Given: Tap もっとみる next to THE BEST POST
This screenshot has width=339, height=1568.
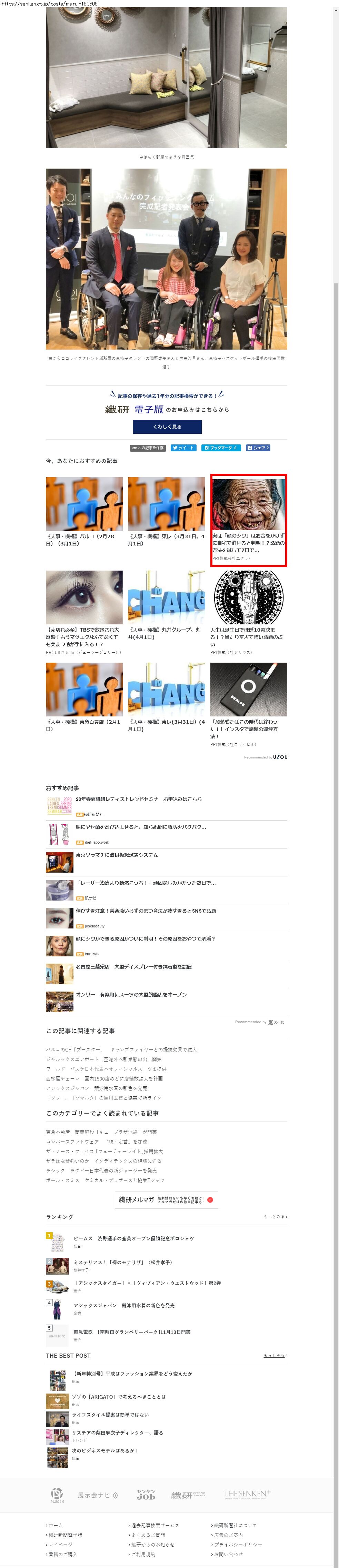Looking at the screenshot, I should (x=275, y=1356).
